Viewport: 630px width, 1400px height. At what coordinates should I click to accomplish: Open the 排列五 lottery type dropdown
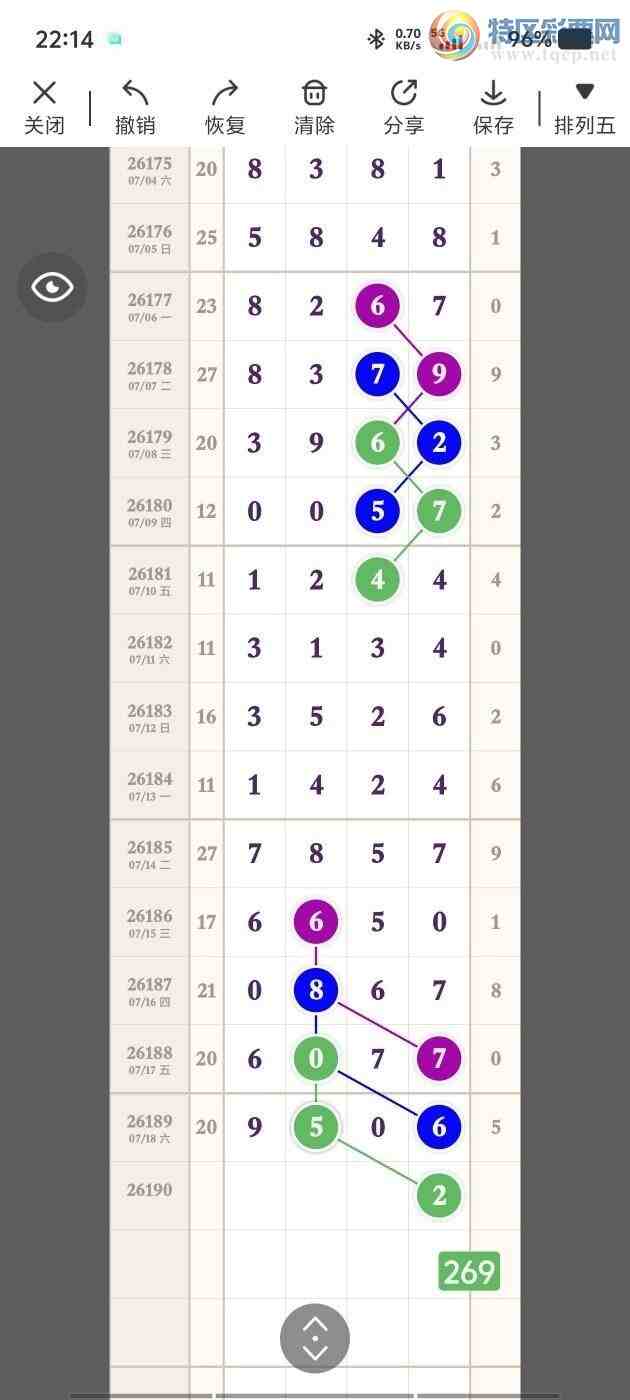coord(585,108)
